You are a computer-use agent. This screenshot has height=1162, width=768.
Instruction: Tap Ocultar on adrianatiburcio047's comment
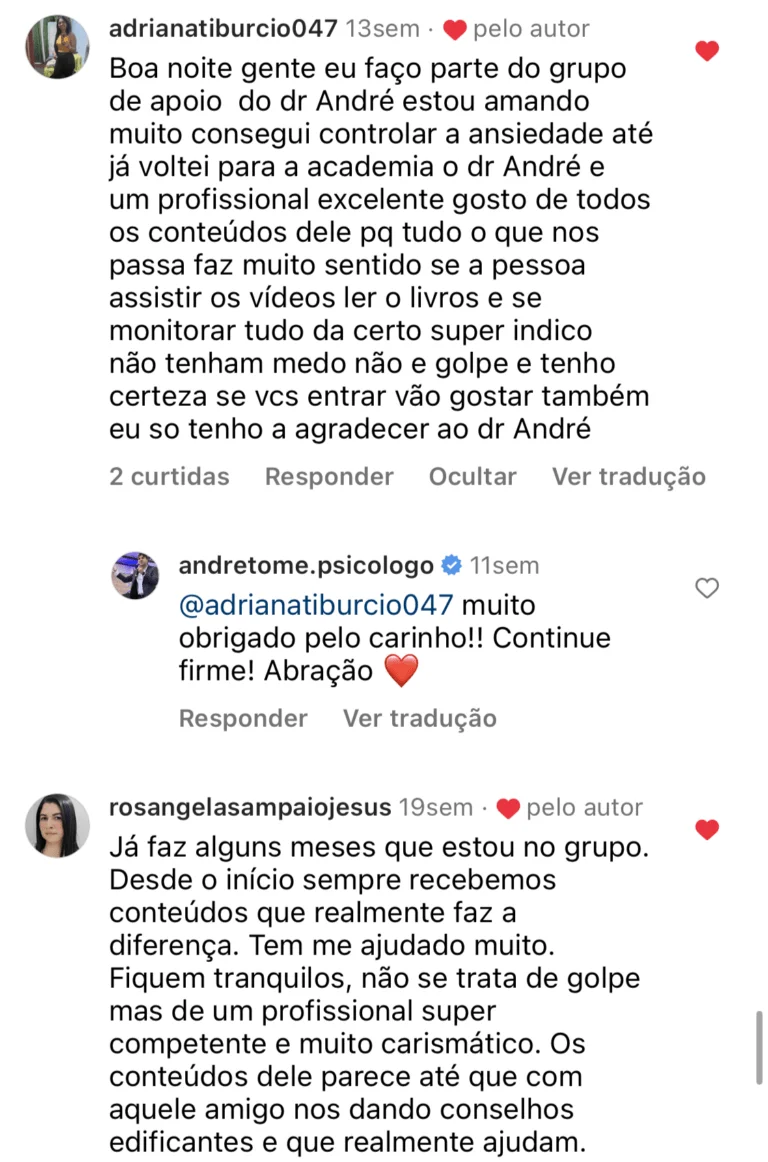[x=472, y=477]
